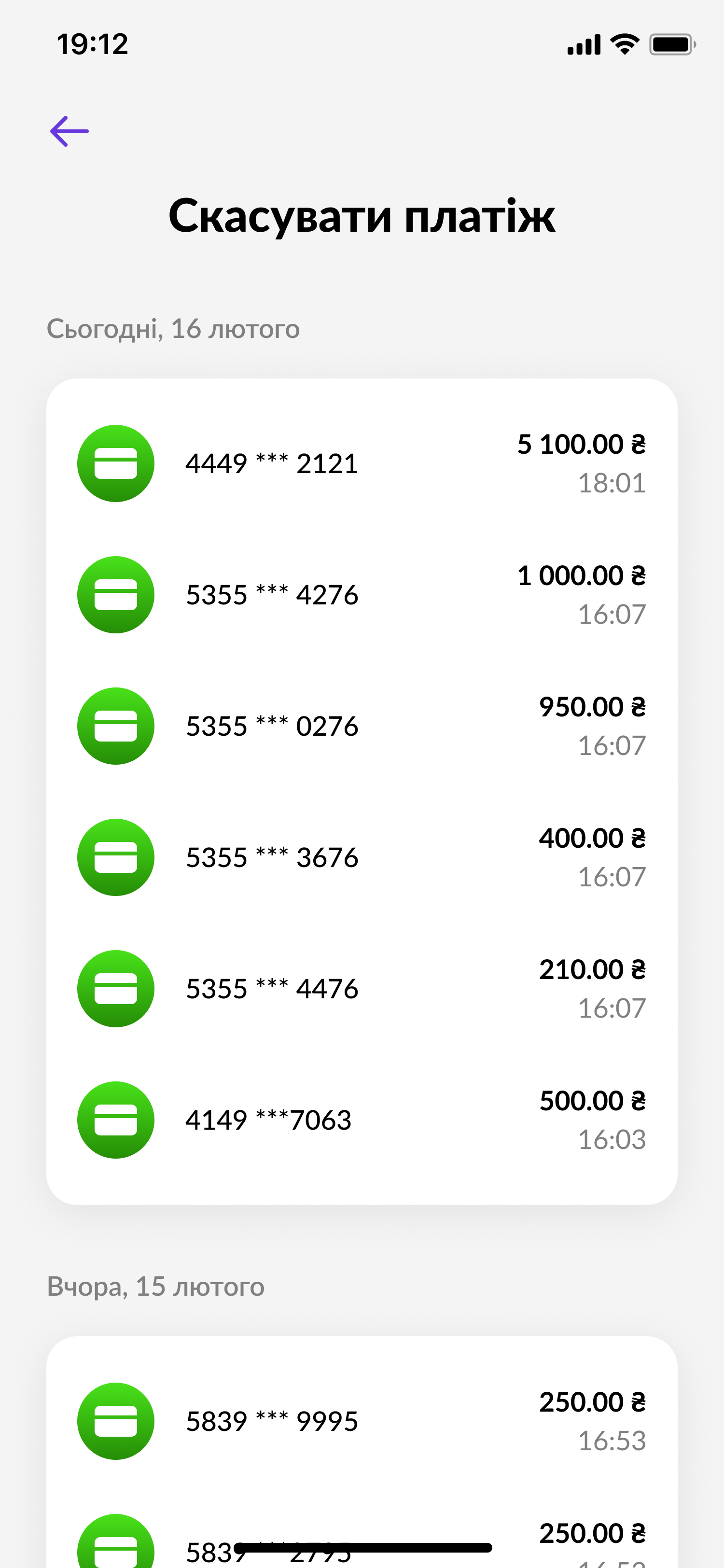The width and height of the screenshot is (724, 1568).
Task: Pick yesterday's payment to 5839 *** 9995
Action: click(x=362, y=1421)
